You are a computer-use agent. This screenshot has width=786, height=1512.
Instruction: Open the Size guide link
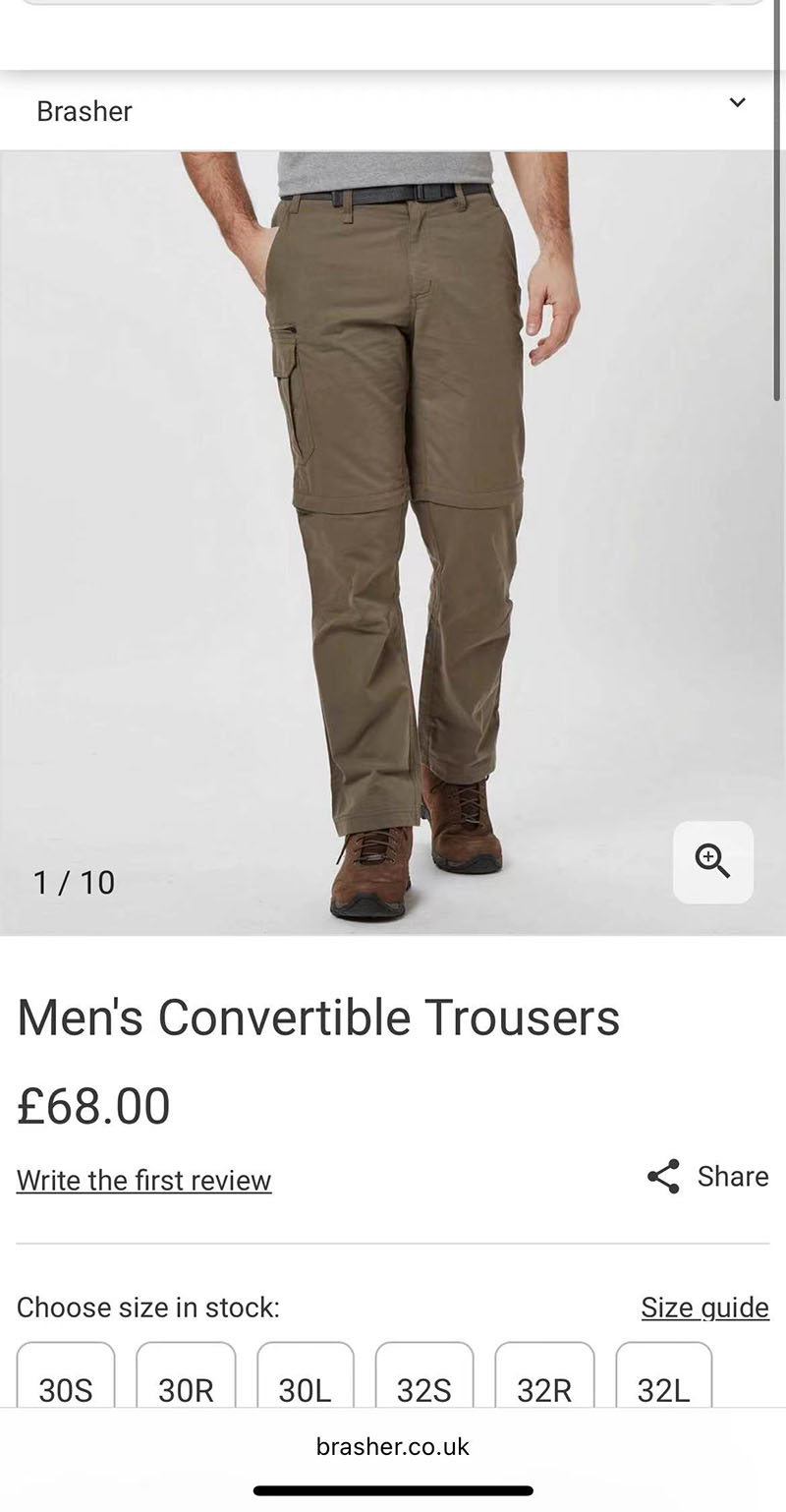[704, 1308]
